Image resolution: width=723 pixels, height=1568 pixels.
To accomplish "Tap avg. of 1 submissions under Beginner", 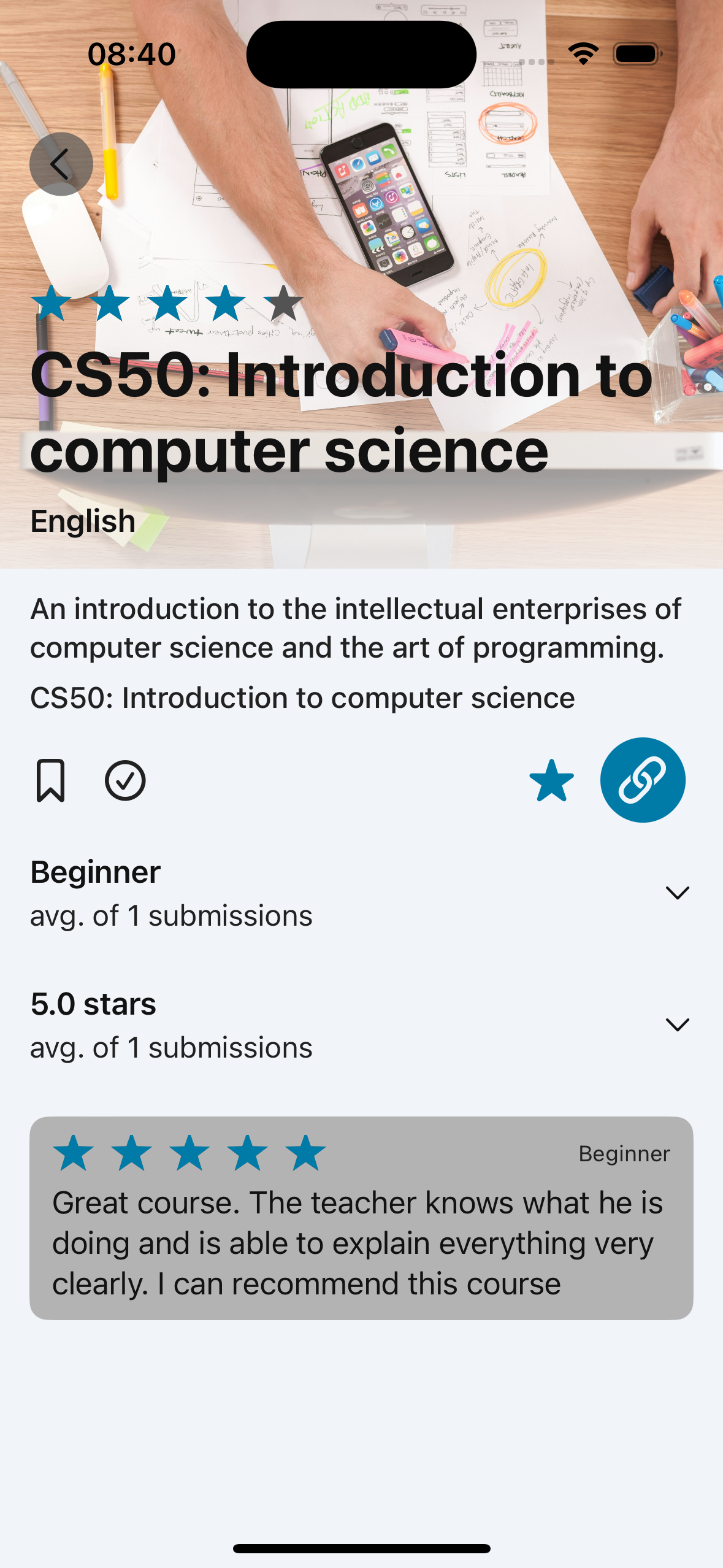I will tap(171, 915).
